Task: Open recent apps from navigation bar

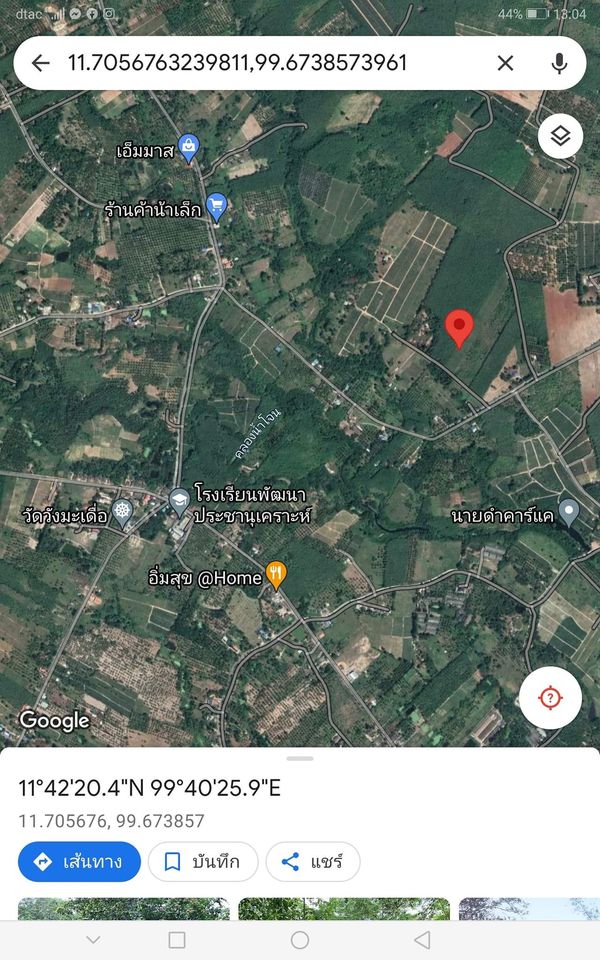Action: coord(177,940)
